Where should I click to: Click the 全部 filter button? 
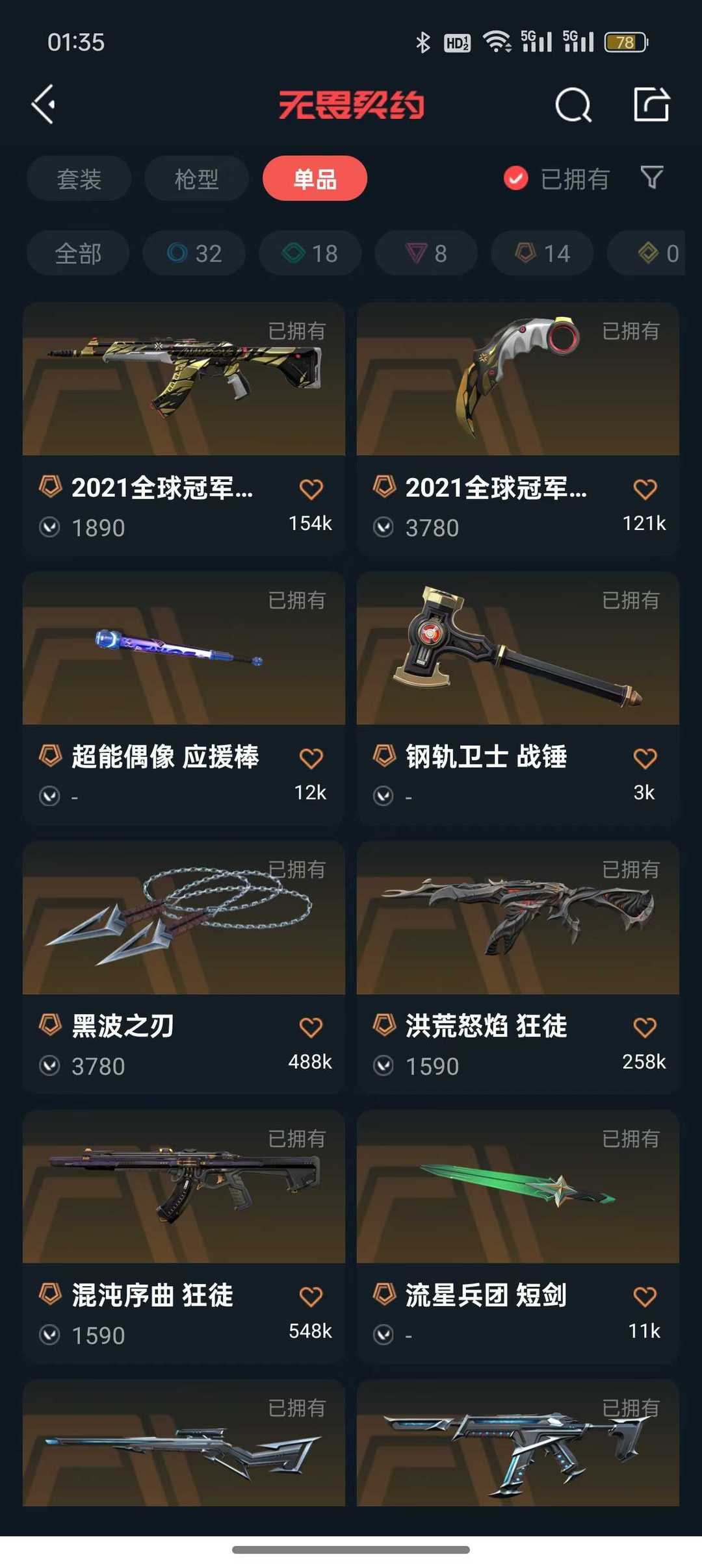78,253
